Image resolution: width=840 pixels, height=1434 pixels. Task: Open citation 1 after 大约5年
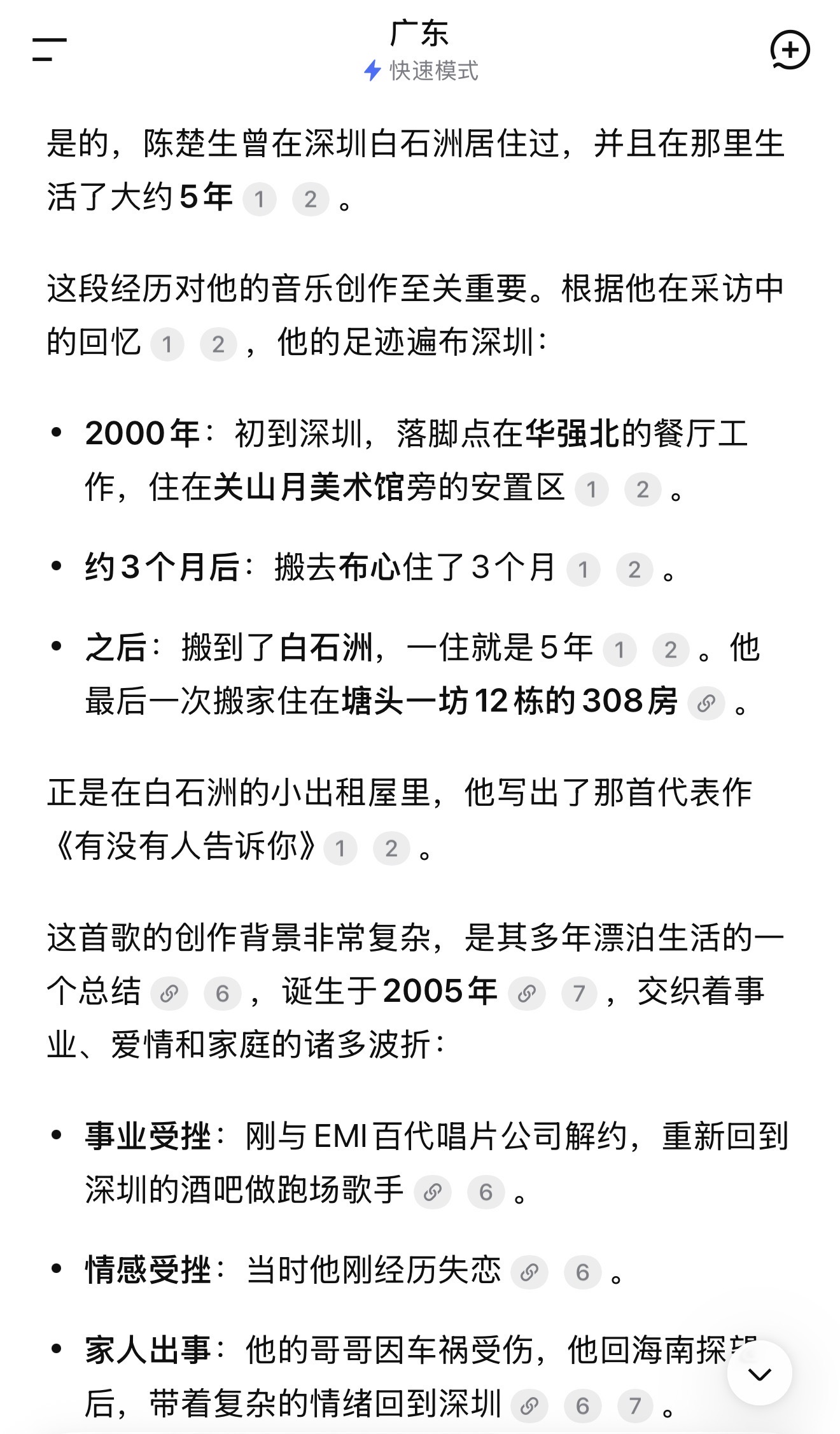[259, 199]
